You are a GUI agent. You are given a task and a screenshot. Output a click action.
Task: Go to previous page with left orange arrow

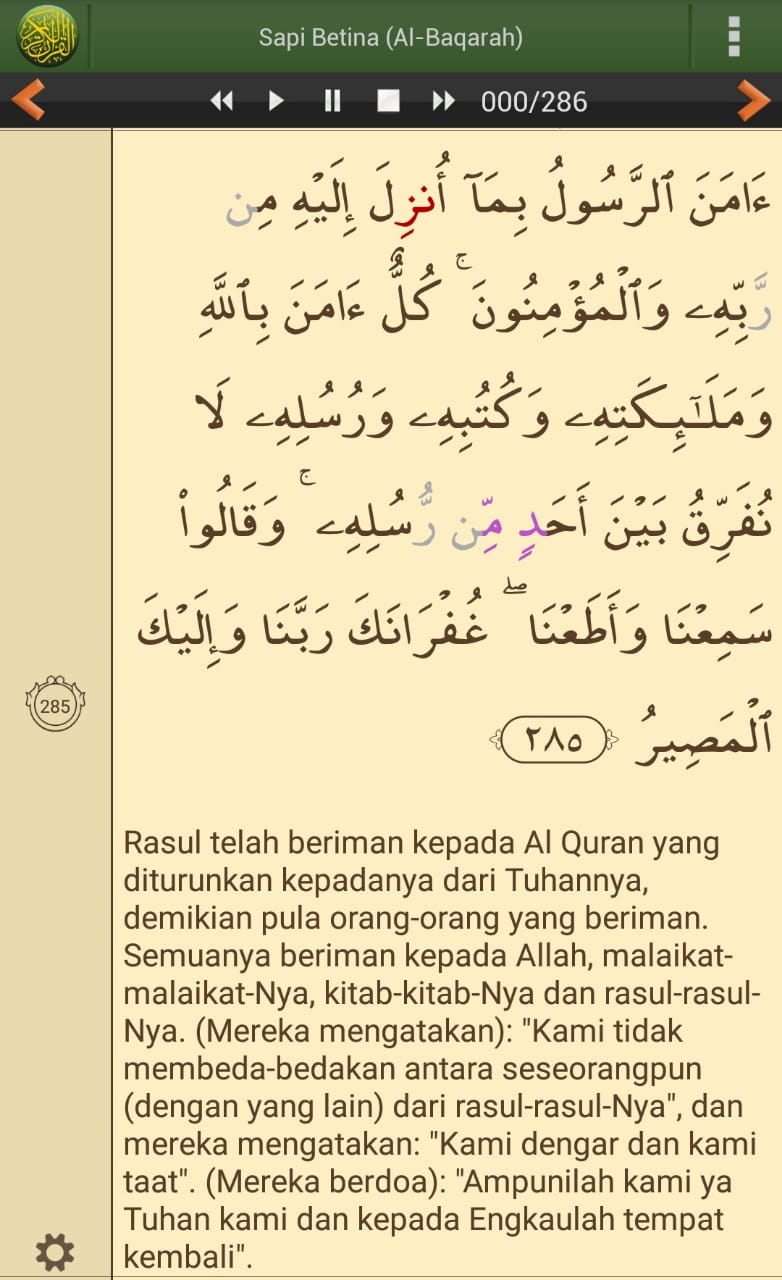click(28, 100)
